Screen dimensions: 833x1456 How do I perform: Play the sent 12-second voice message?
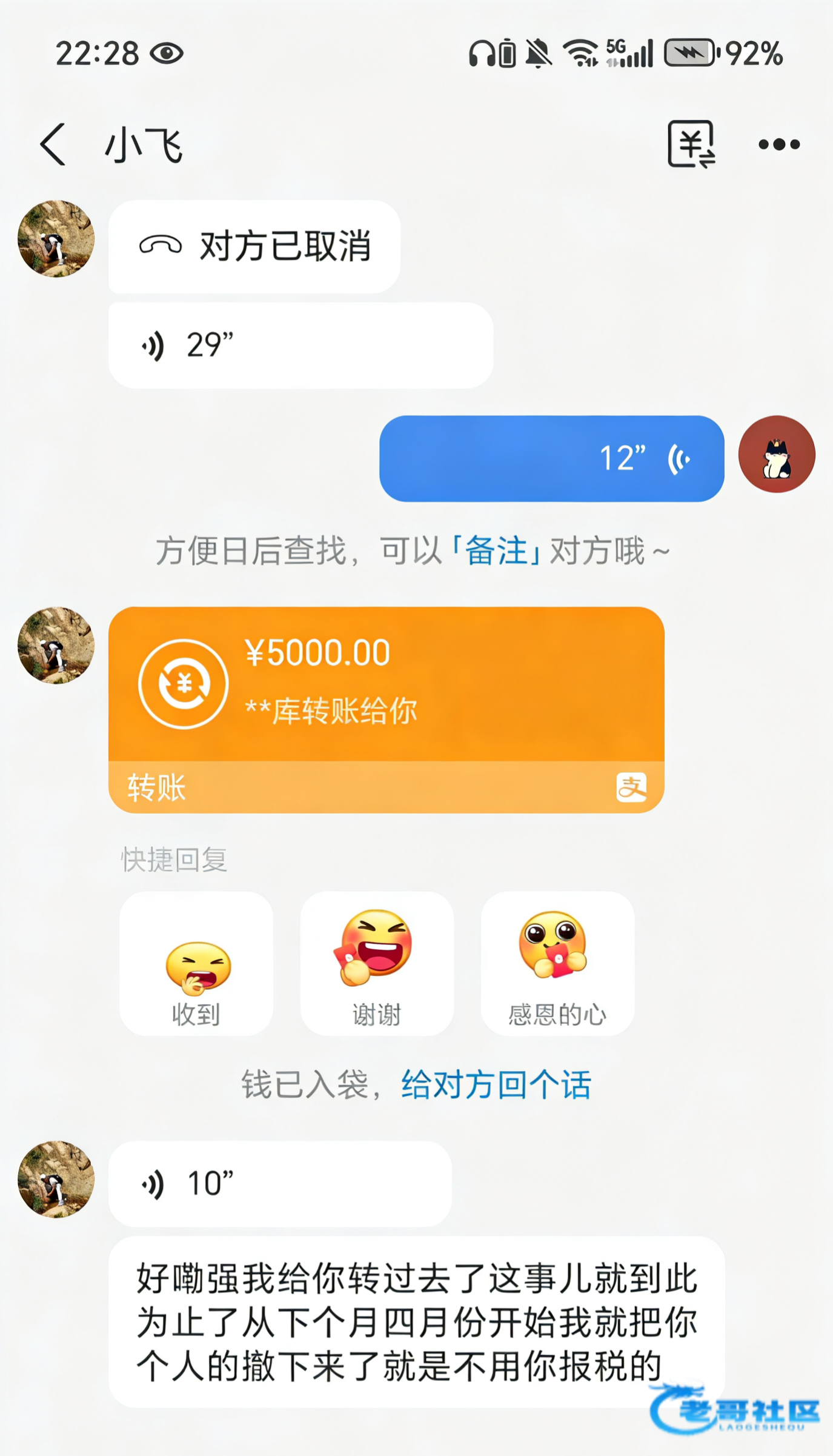552,458
